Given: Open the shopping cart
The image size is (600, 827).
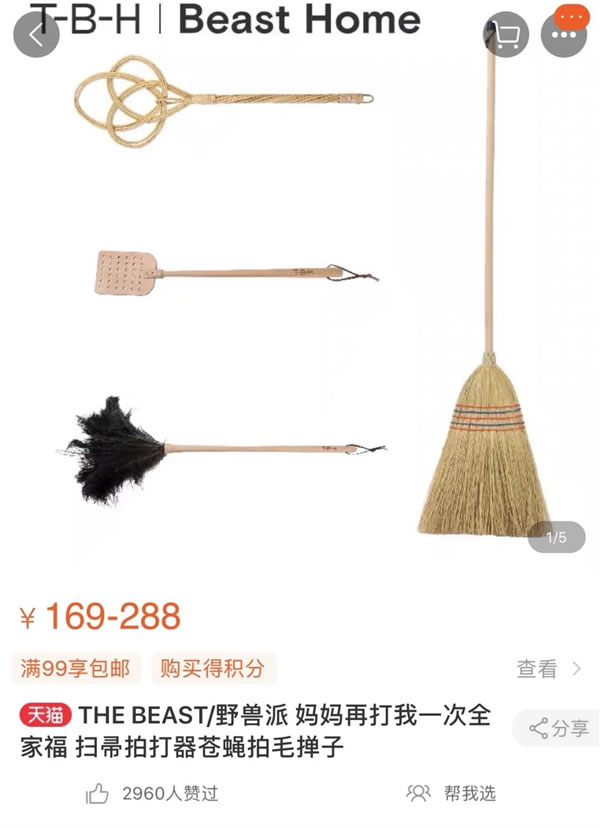Looking at the screenshot, I should [507, 35].
